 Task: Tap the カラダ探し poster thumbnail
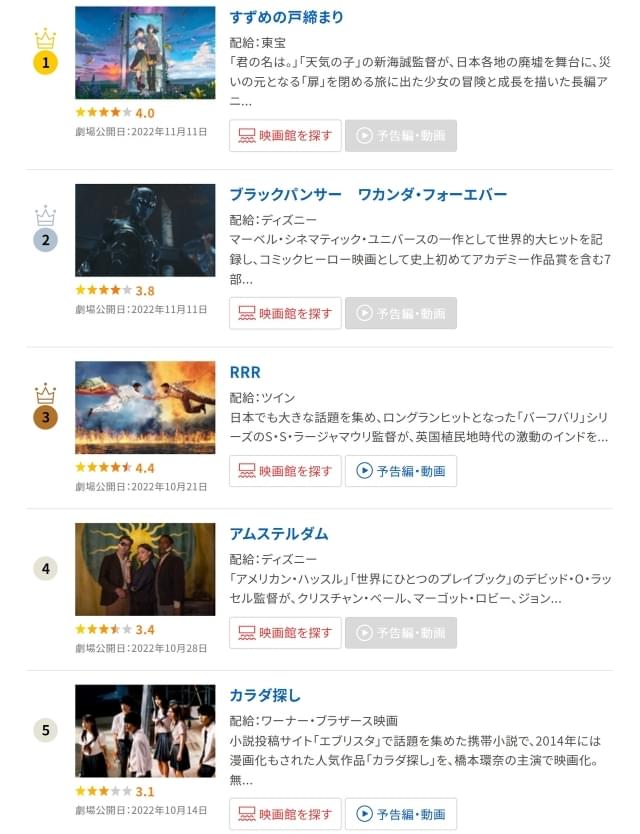tap(145, 731)
